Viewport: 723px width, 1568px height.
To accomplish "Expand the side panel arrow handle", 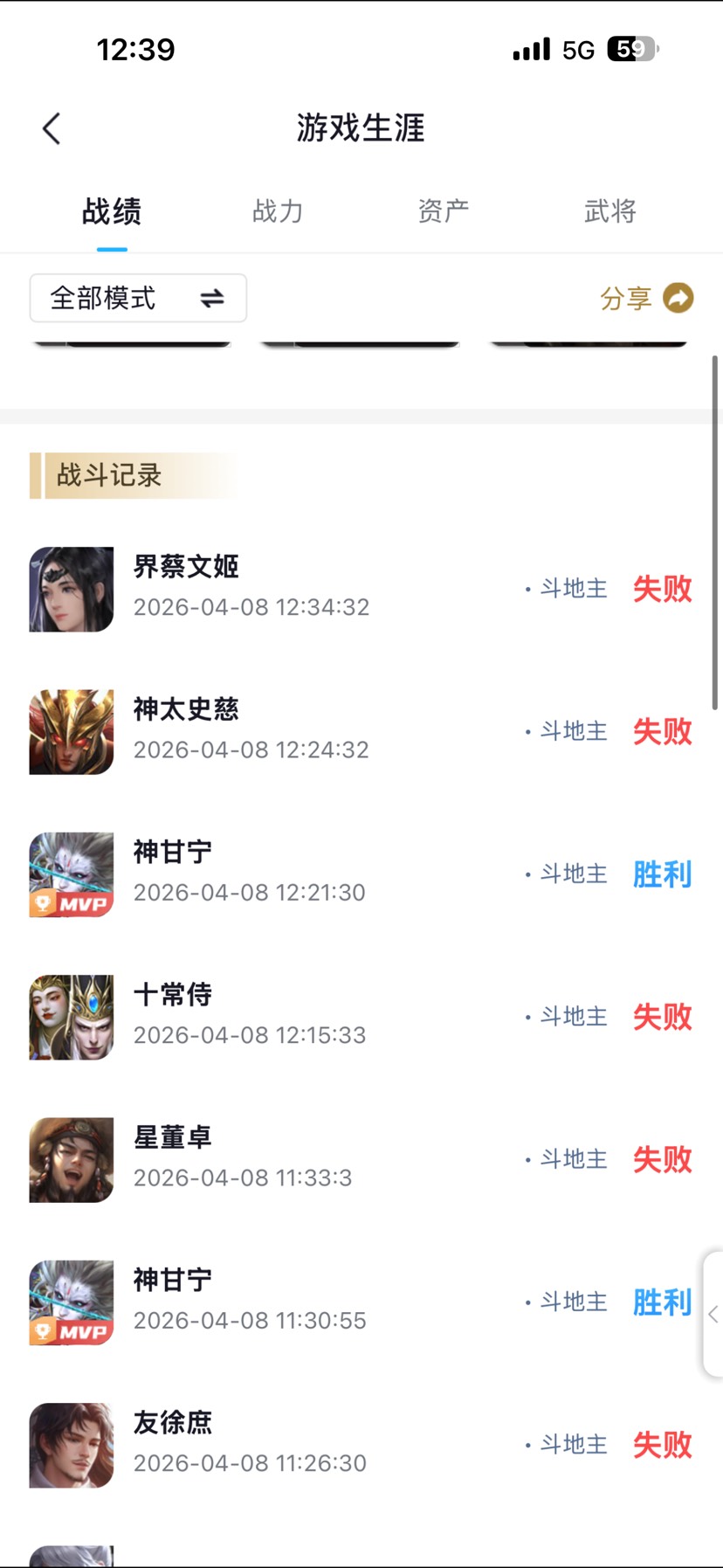I will (x=713, y=1315).
